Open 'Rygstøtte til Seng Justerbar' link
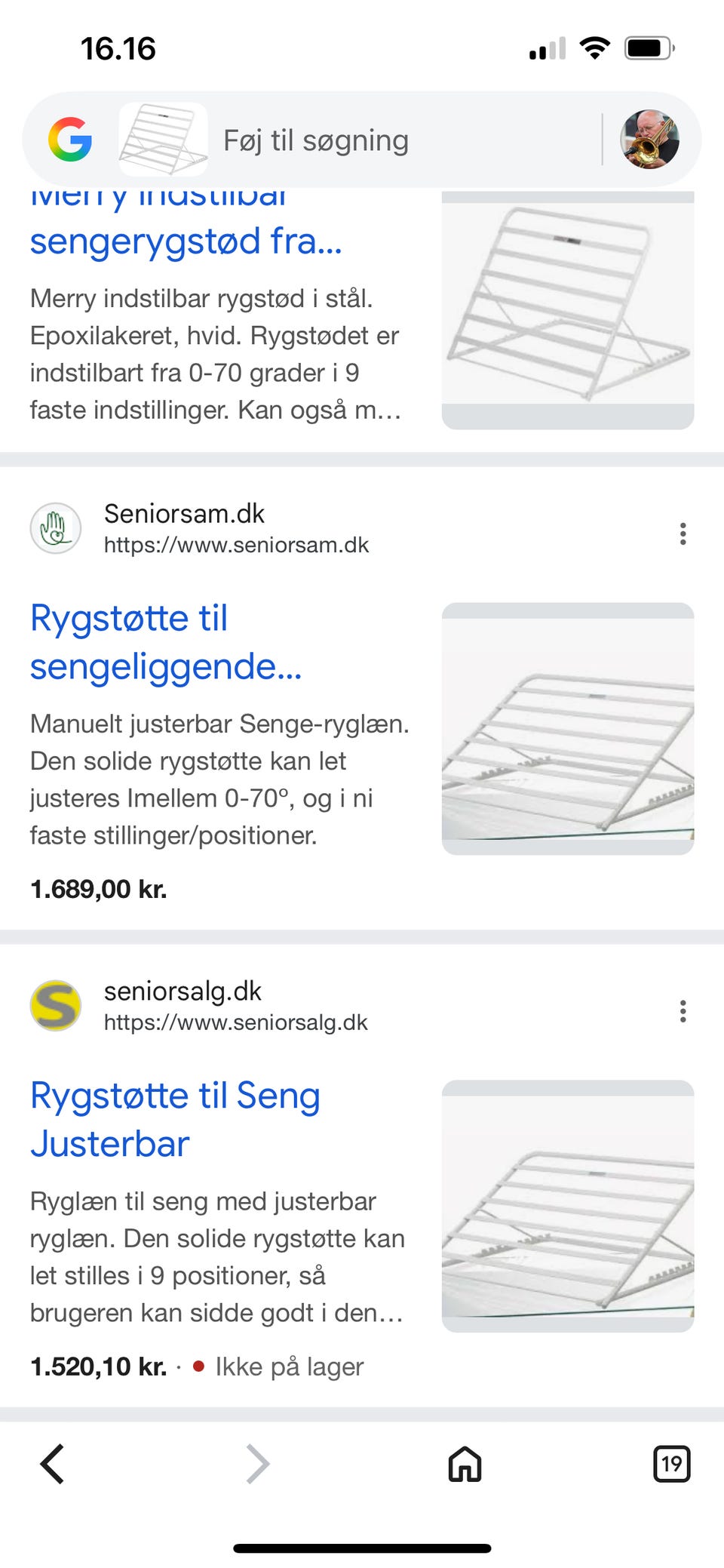 pos(175,1120)
